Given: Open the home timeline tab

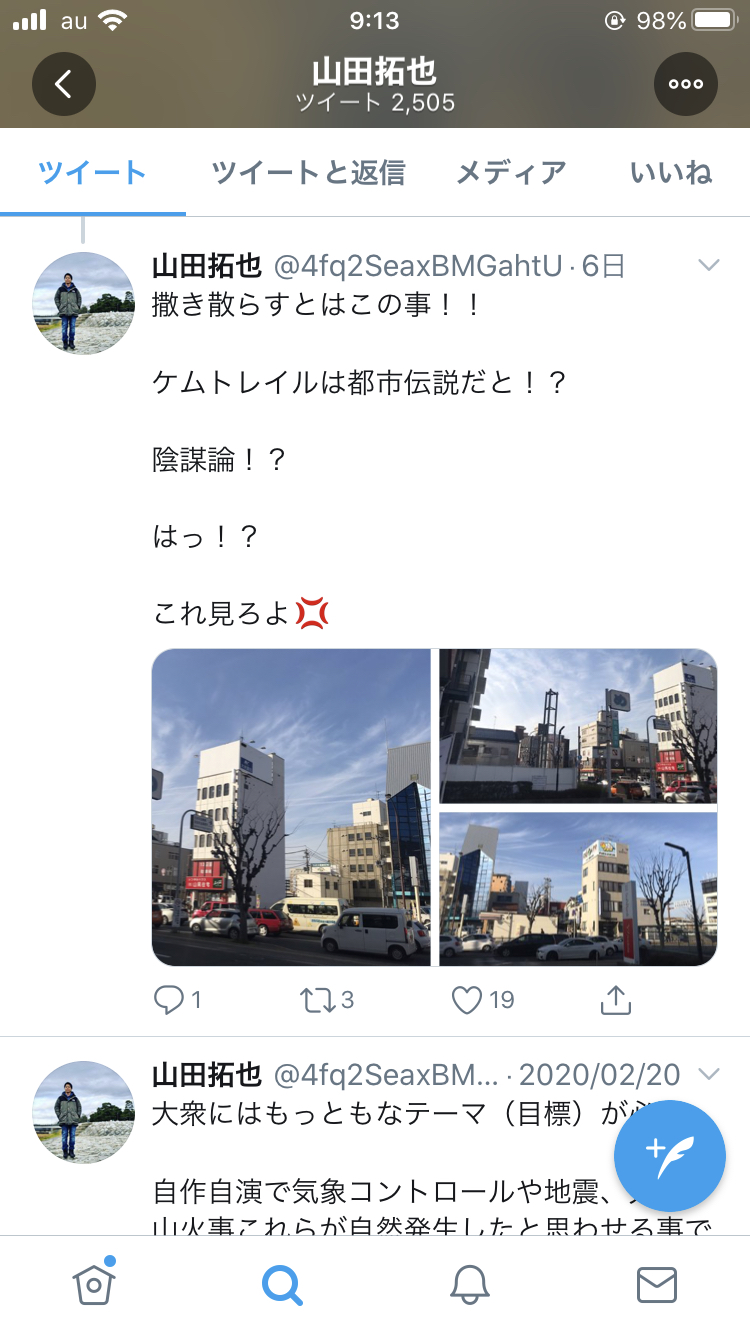Looking at the screenshot, I should 93,1283.
